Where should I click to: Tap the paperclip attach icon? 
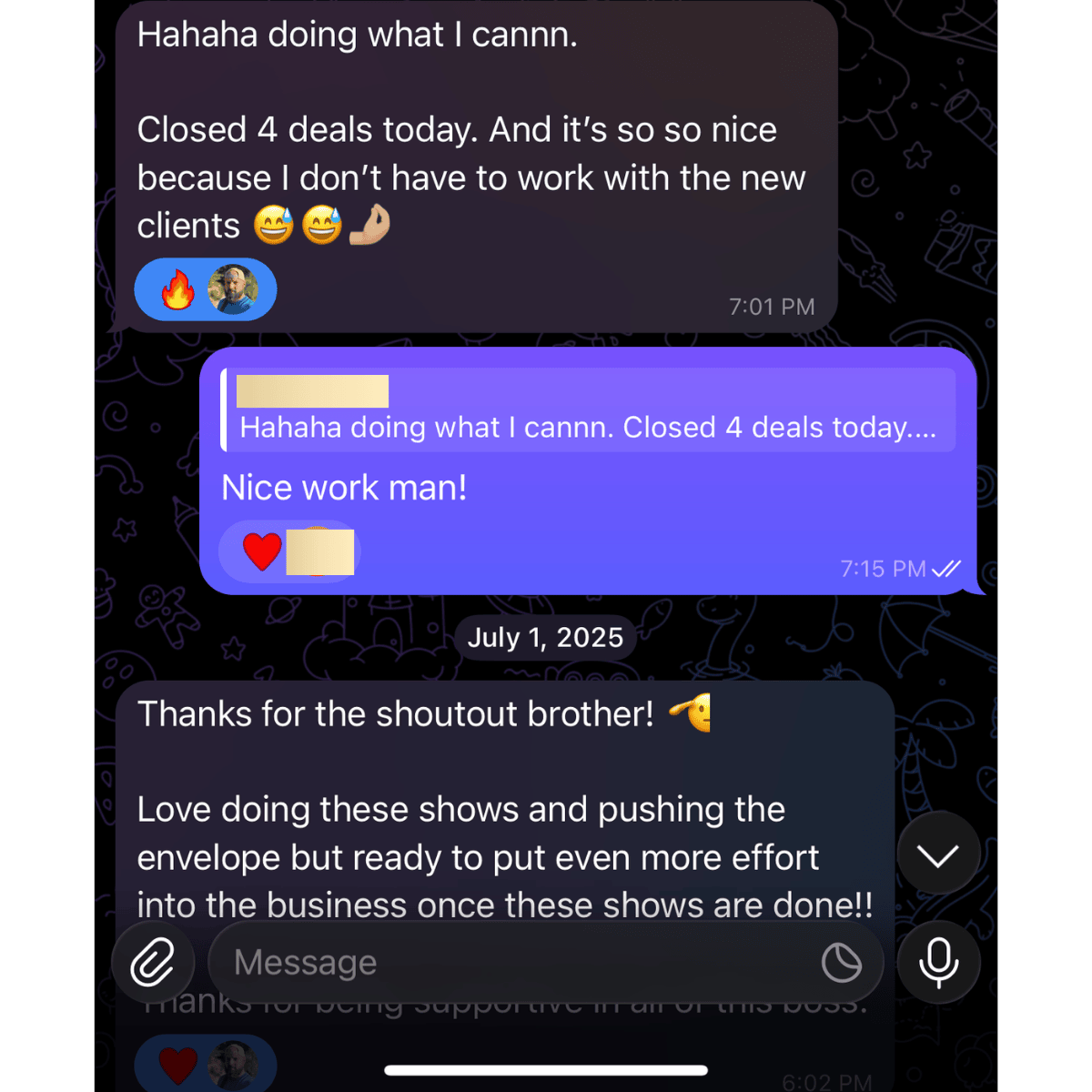[152, 963]
